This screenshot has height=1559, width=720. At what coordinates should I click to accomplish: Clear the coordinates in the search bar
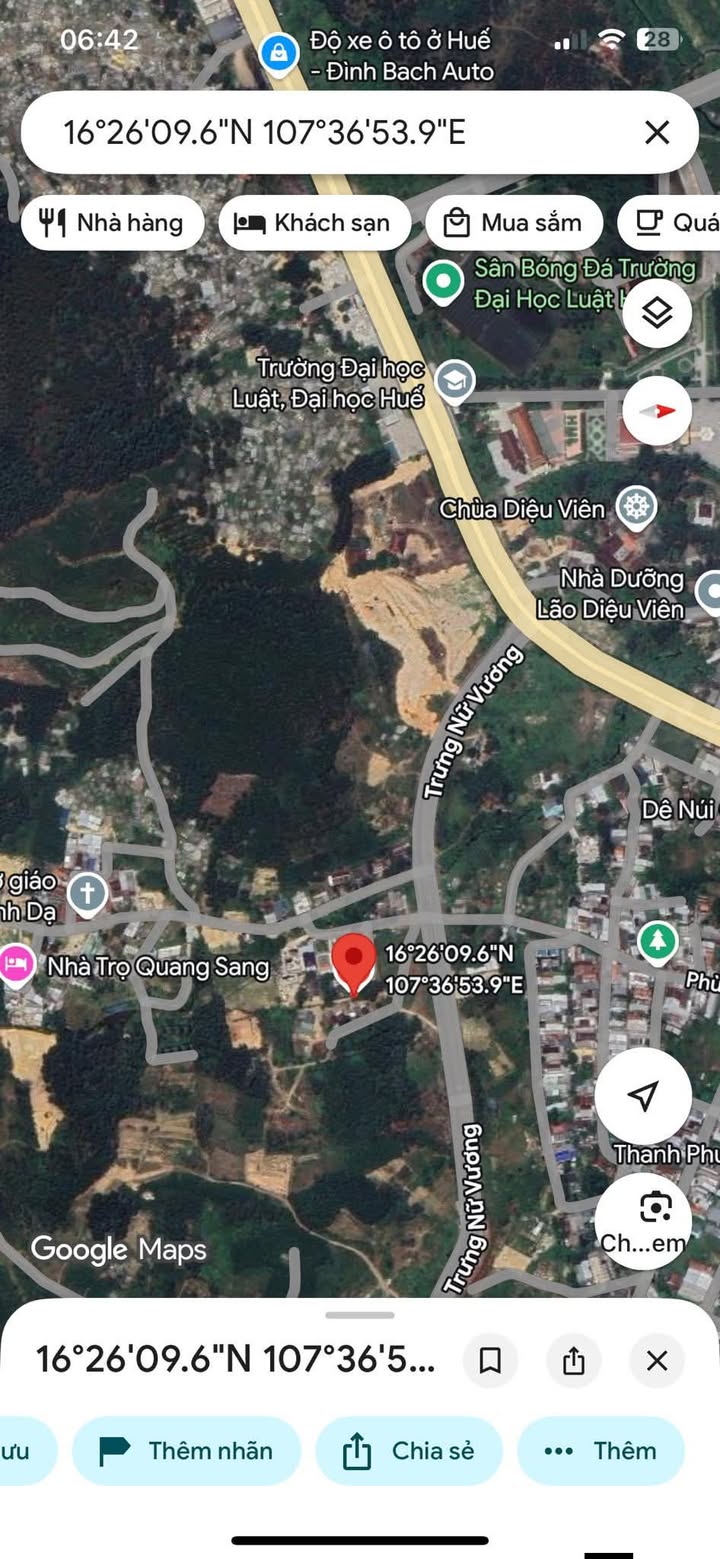[657, 132]
